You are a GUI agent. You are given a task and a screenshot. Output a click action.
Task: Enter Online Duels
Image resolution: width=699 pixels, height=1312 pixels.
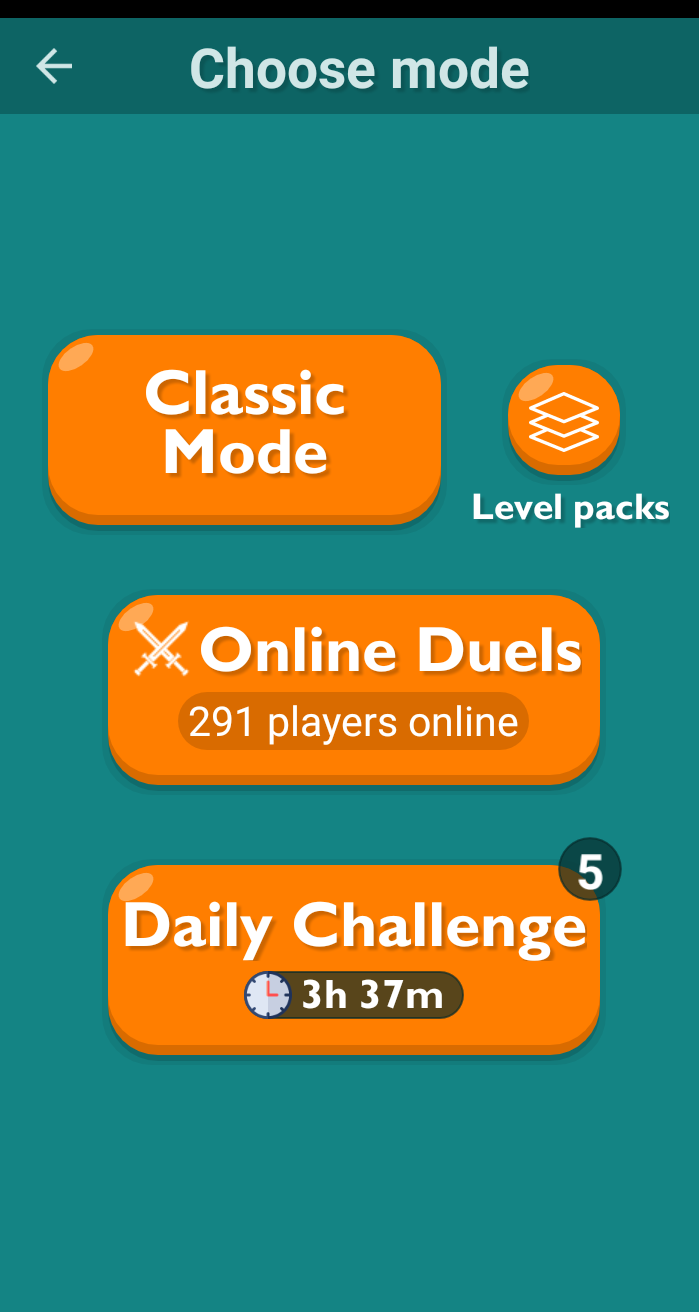[x=354, y=685]
